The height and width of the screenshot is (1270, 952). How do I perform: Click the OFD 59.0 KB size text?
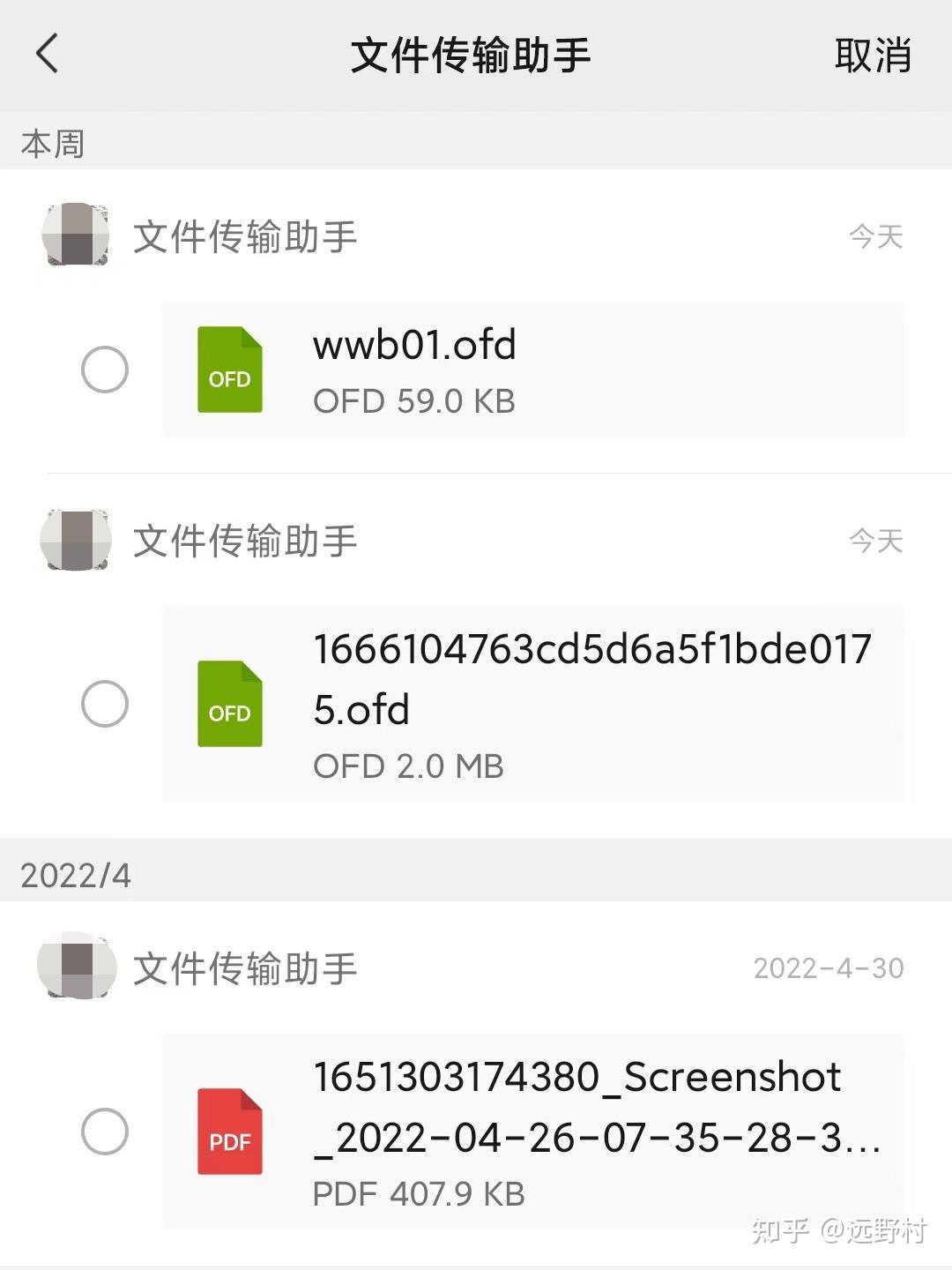click(x=413, y=401)
